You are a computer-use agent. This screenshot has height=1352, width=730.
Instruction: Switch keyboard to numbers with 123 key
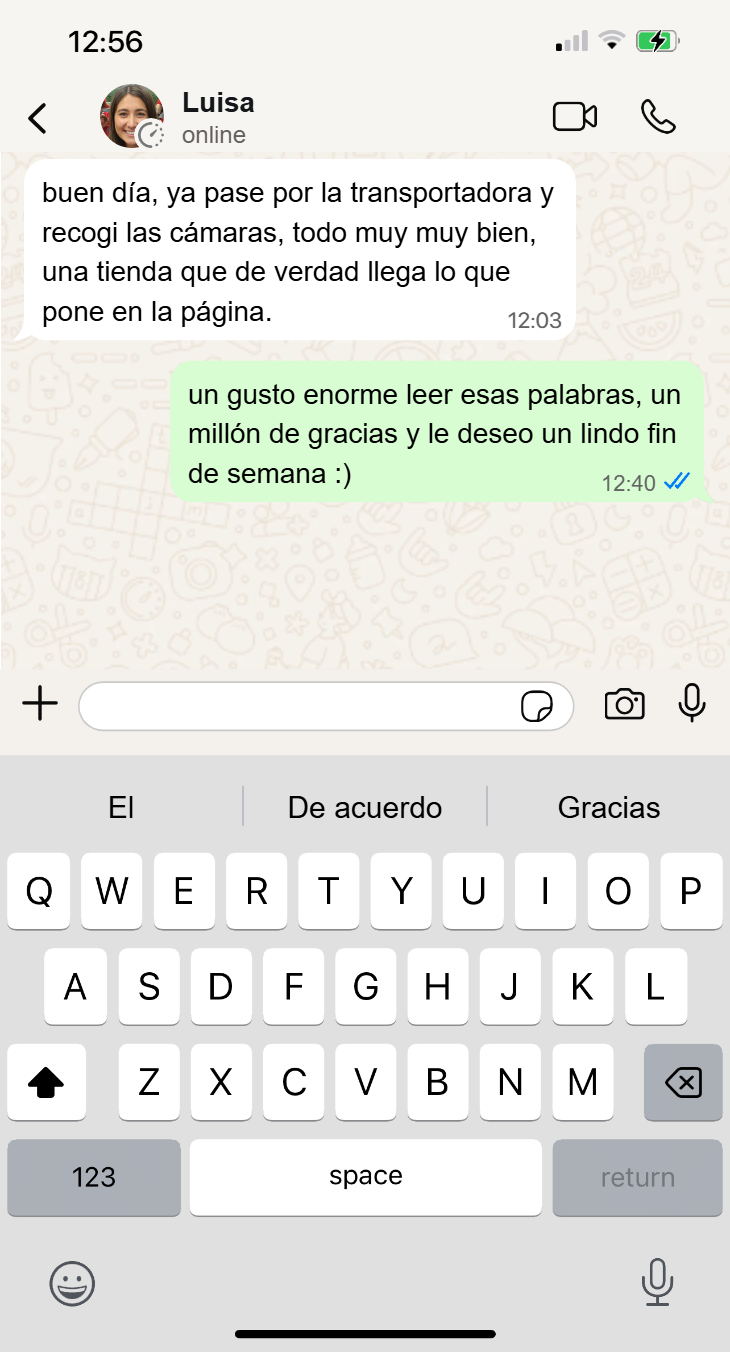94,1177
